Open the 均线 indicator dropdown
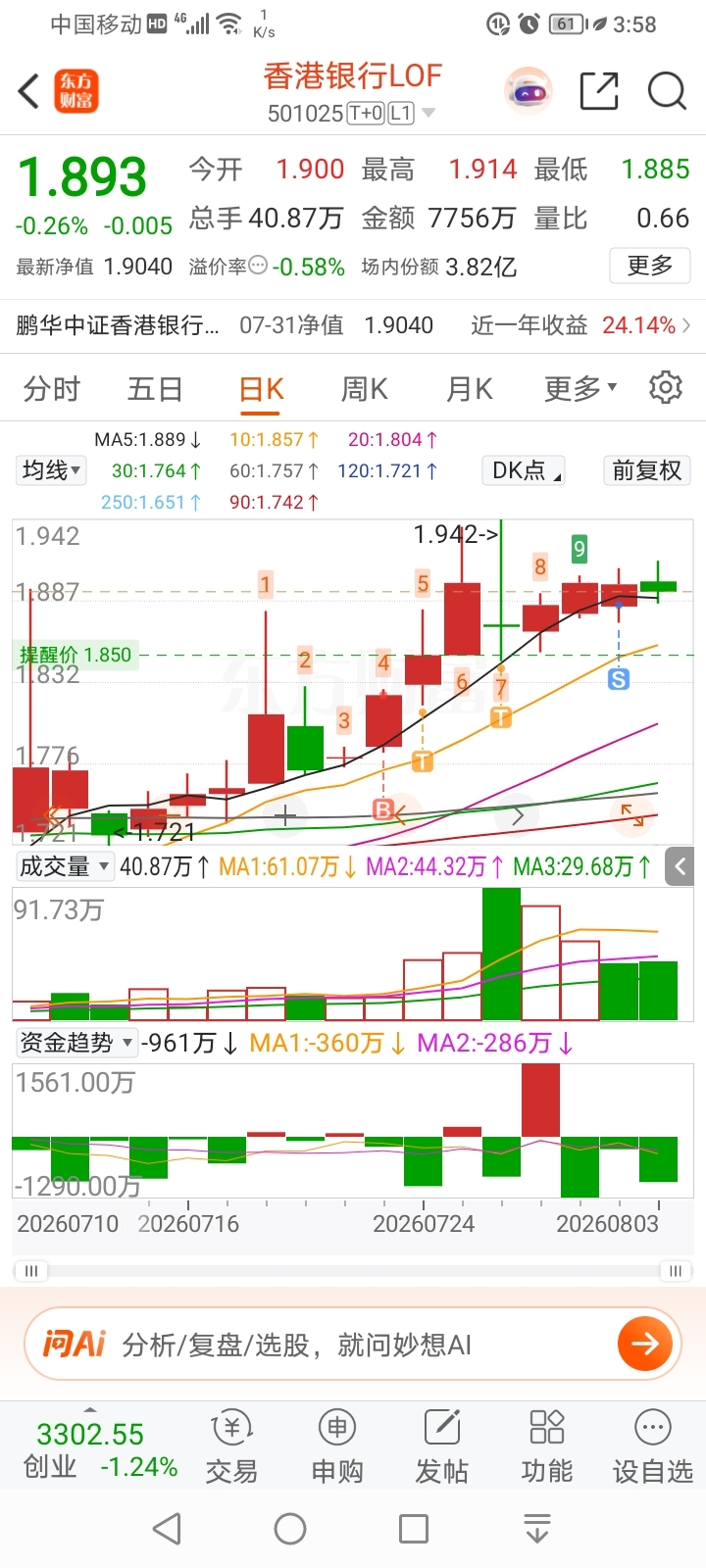 point(52,470)
